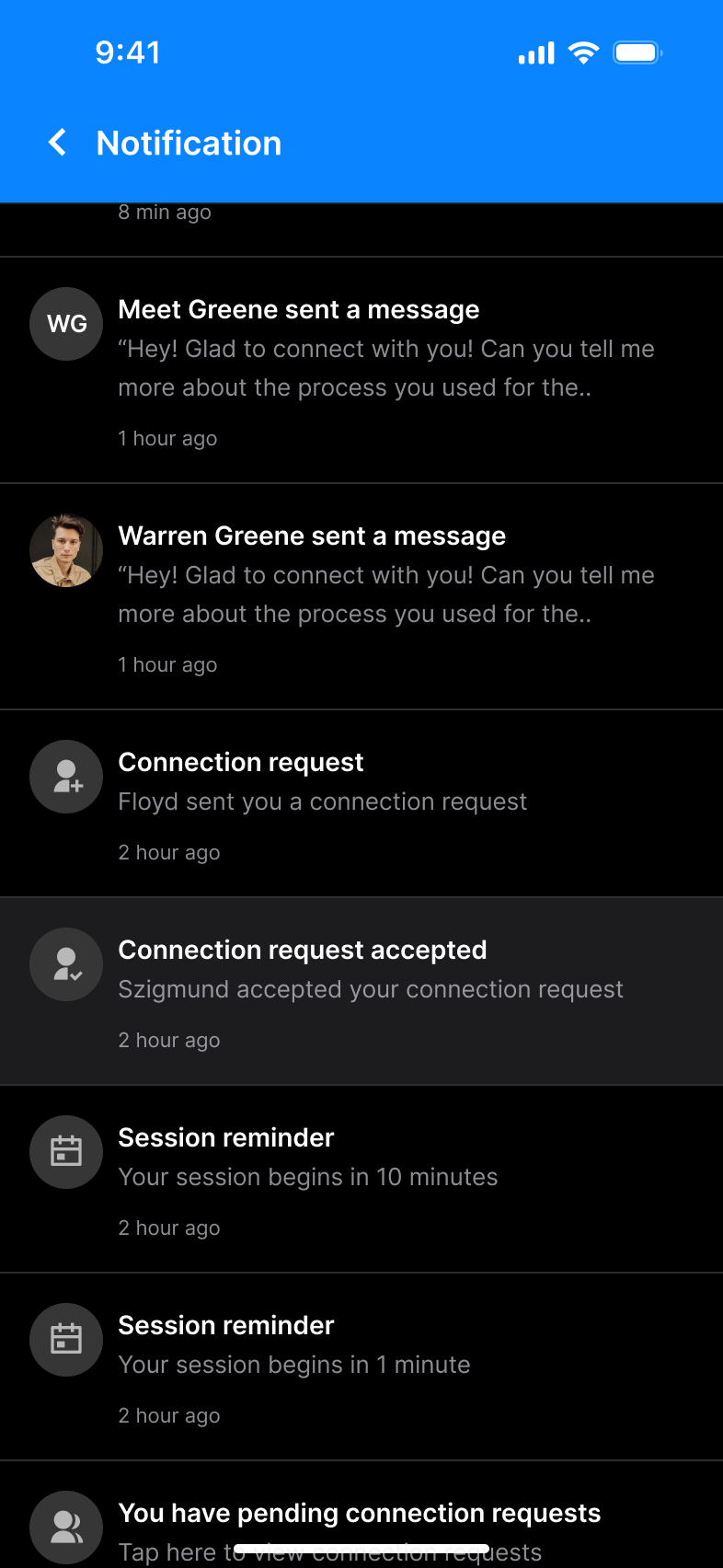
Task: Open Meet Greene's WG avatar
Action: [65, 324]
